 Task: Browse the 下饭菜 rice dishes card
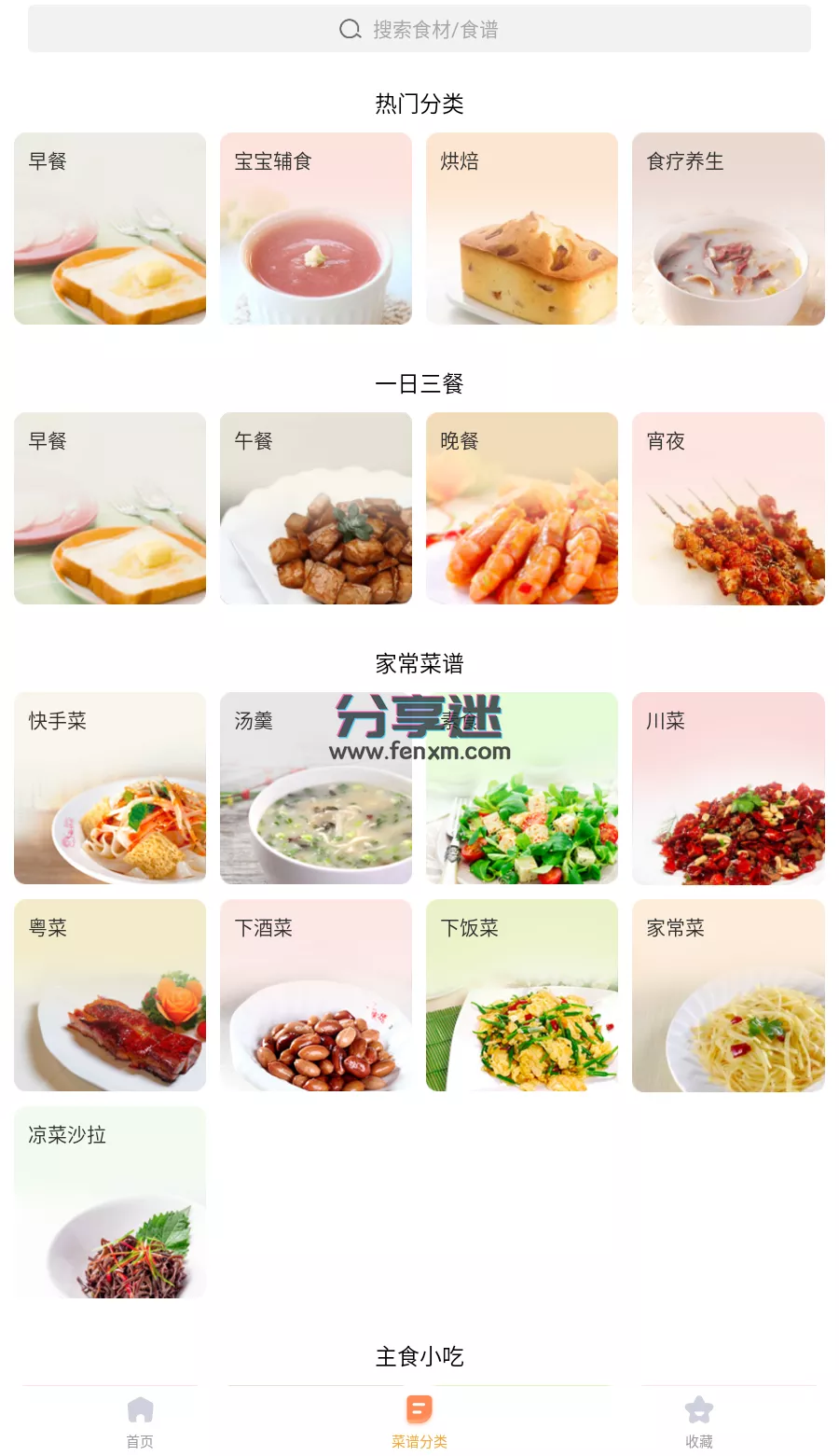pos(522,995)
